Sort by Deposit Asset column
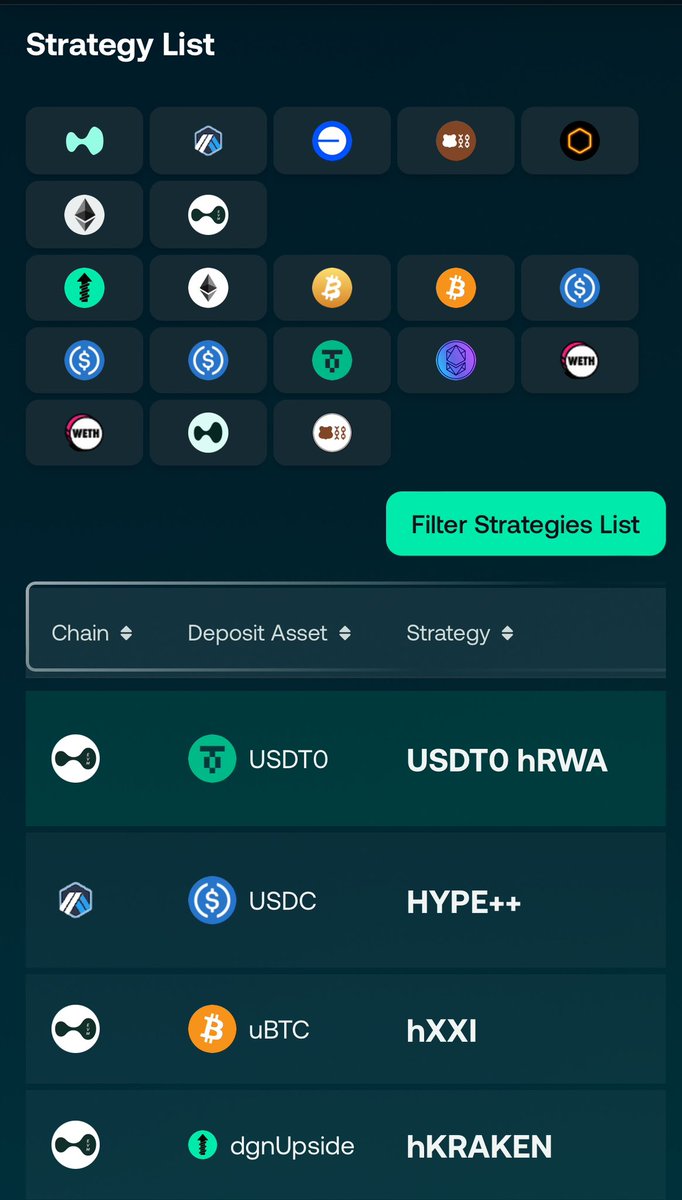The image size is (682, 1200). pos(269,633)
